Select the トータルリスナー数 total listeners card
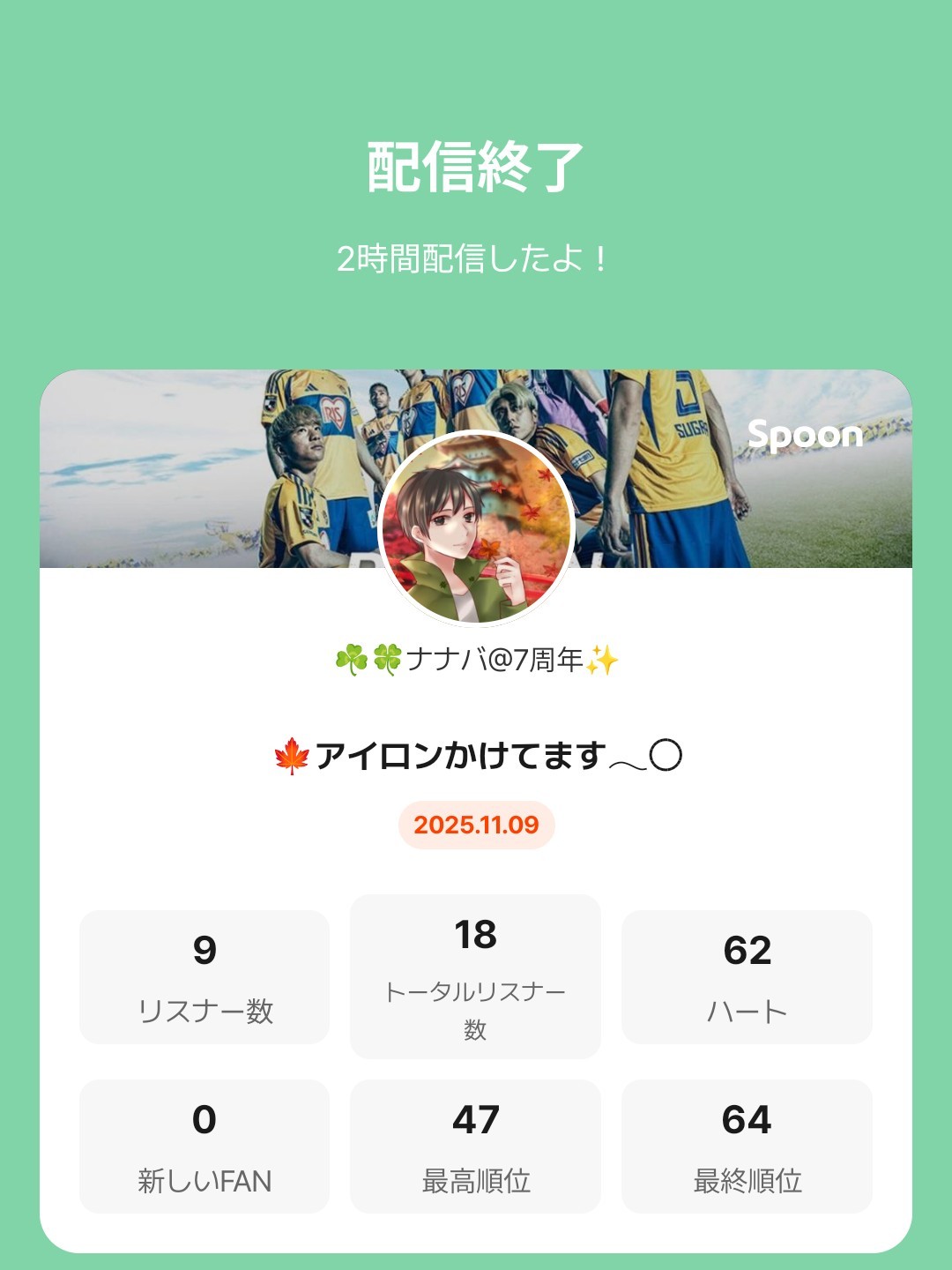The height and width of the screenshot is (1270, 952). coord(476,975)
